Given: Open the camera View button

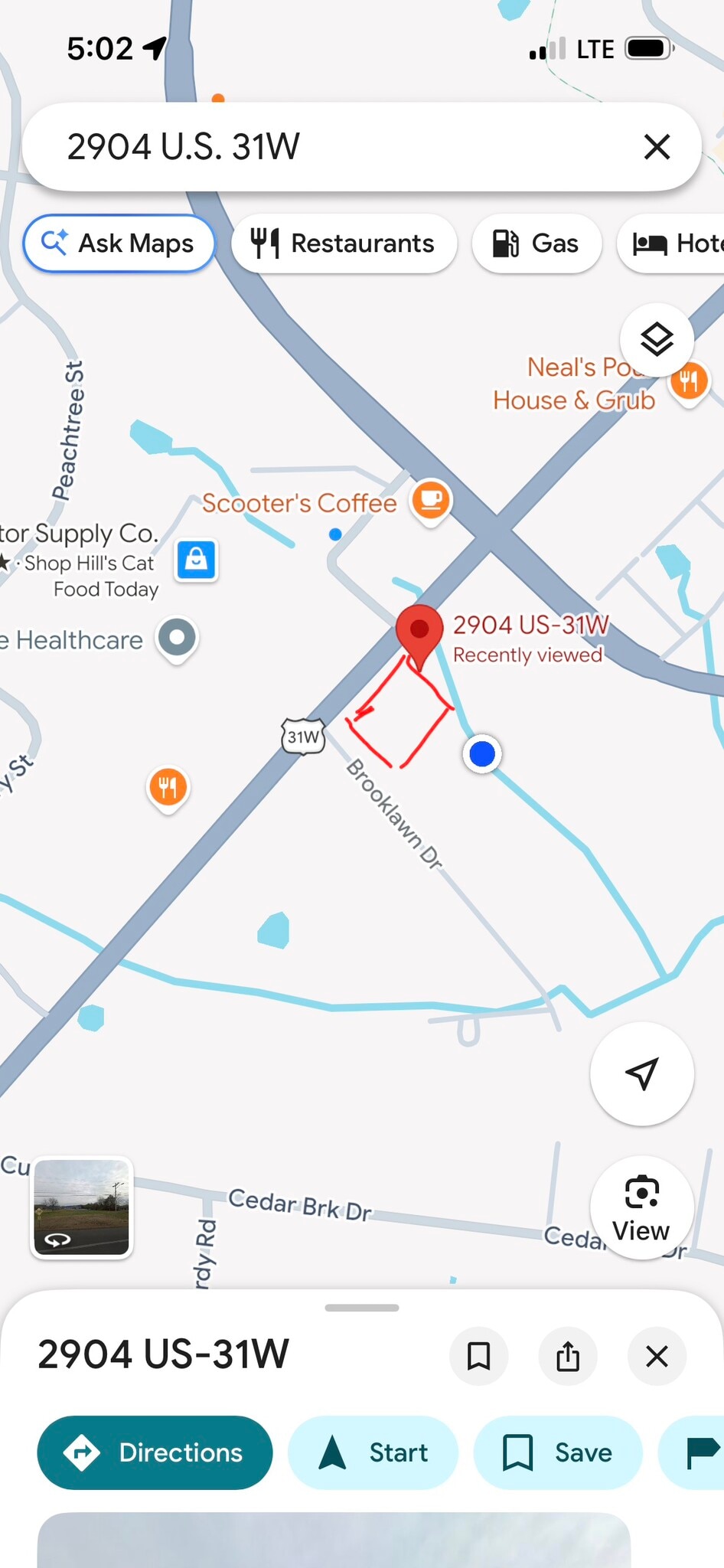Looking at the screenshot, I should click(x=642, y=1208).
